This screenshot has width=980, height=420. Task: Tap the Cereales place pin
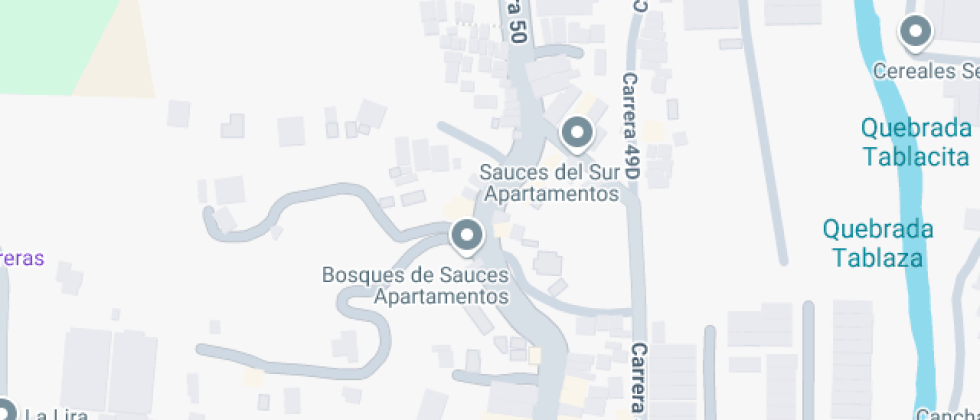[914, 33]
